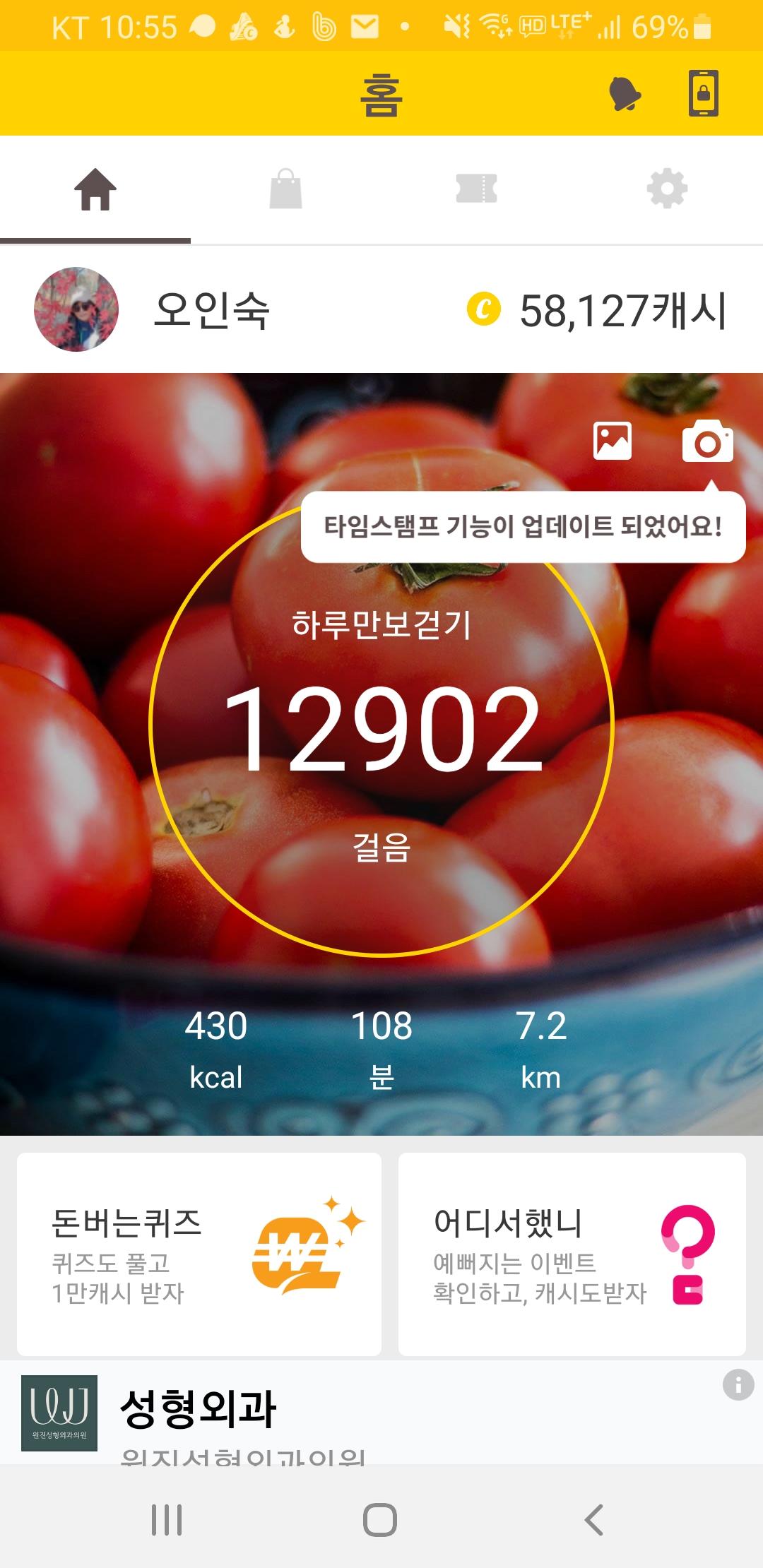Image resolution: width=763 pixels, height=1568 pixels.
Task: Go back with the system back button
Action: point(594,1520)
